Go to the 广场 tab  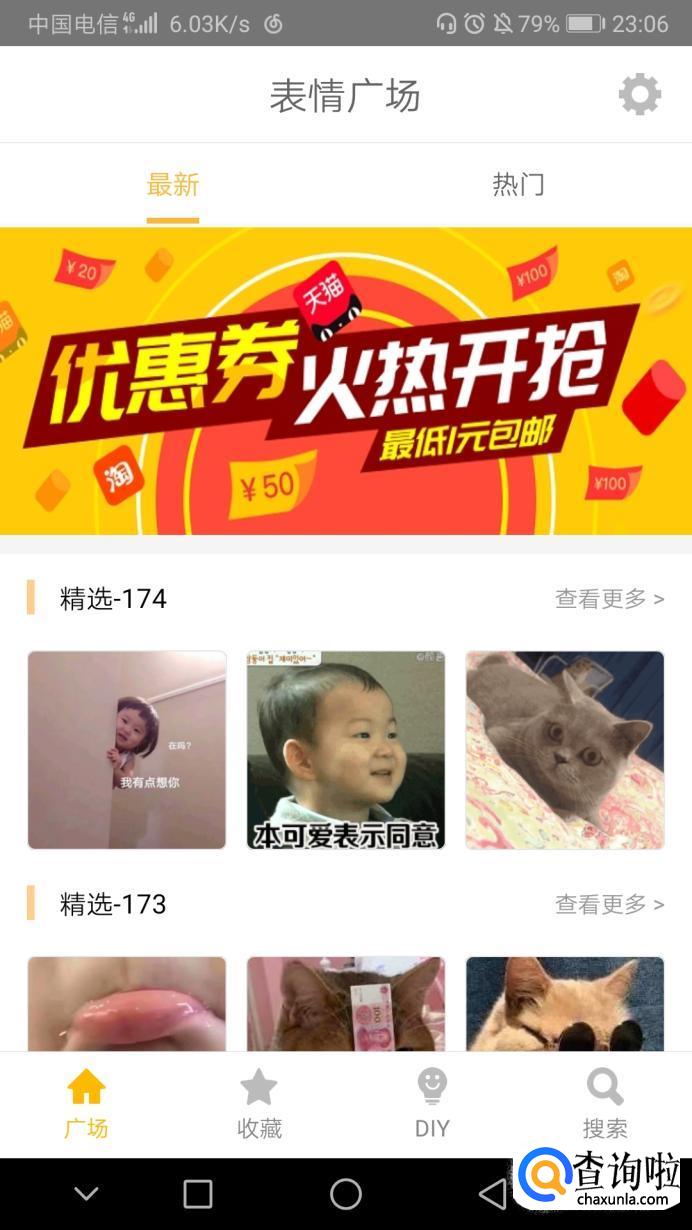click(x=86, y=1105)
